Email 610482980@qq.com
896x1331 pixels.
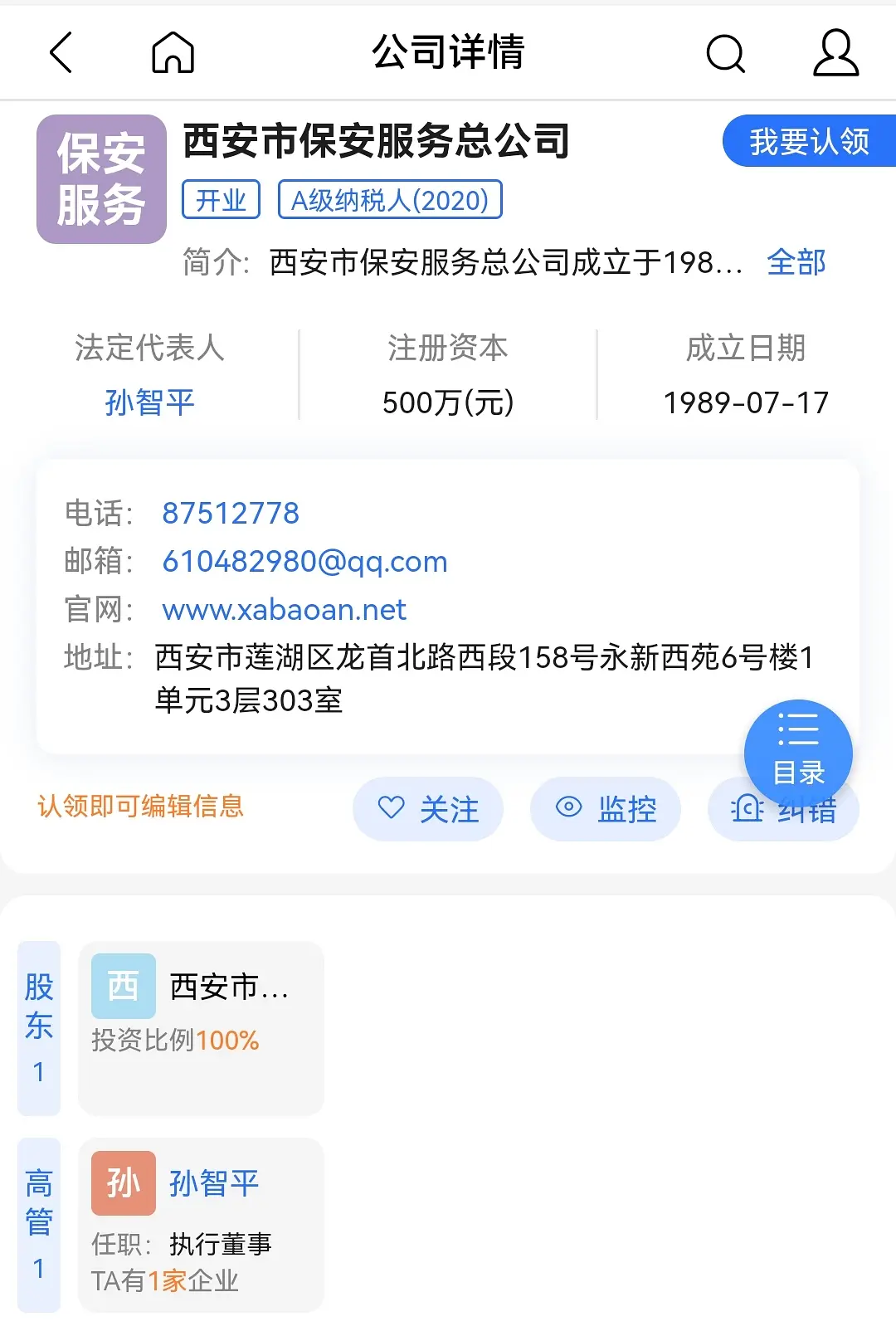304,562
